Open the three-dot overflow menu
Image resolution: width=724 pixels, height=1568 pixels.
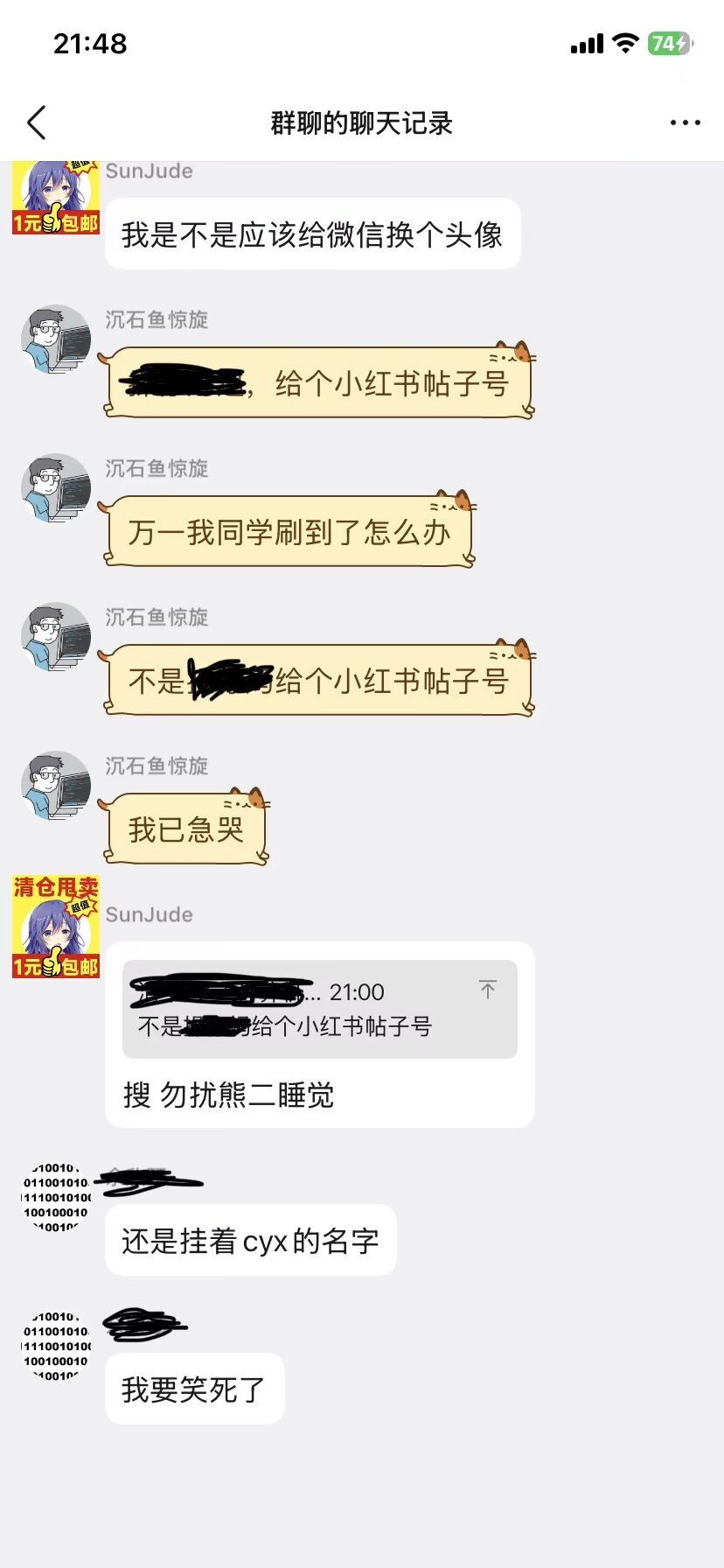[x=685, y=123]
